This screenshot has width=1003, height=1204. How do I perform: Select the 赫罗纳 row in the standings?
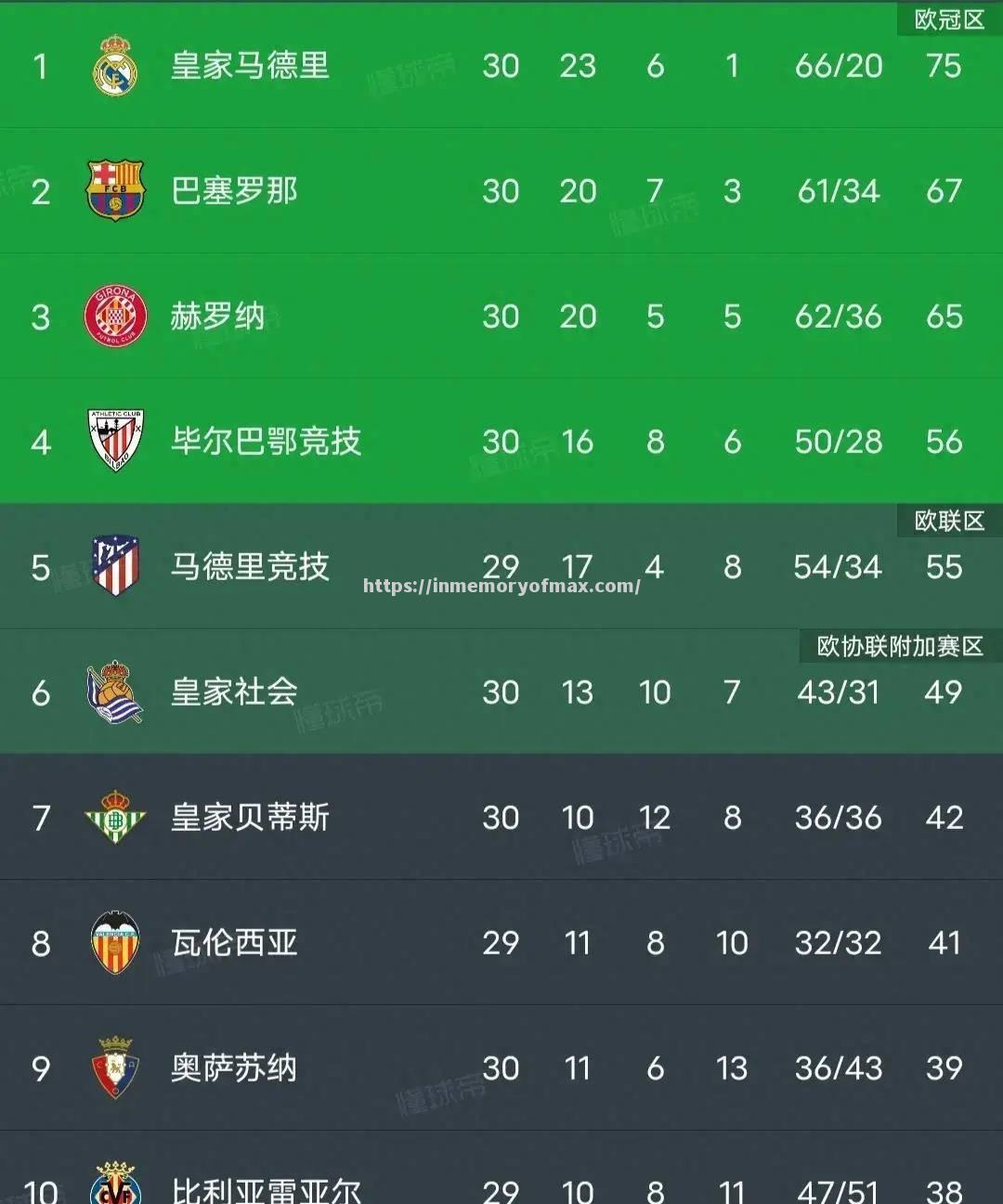click(218, 317)
